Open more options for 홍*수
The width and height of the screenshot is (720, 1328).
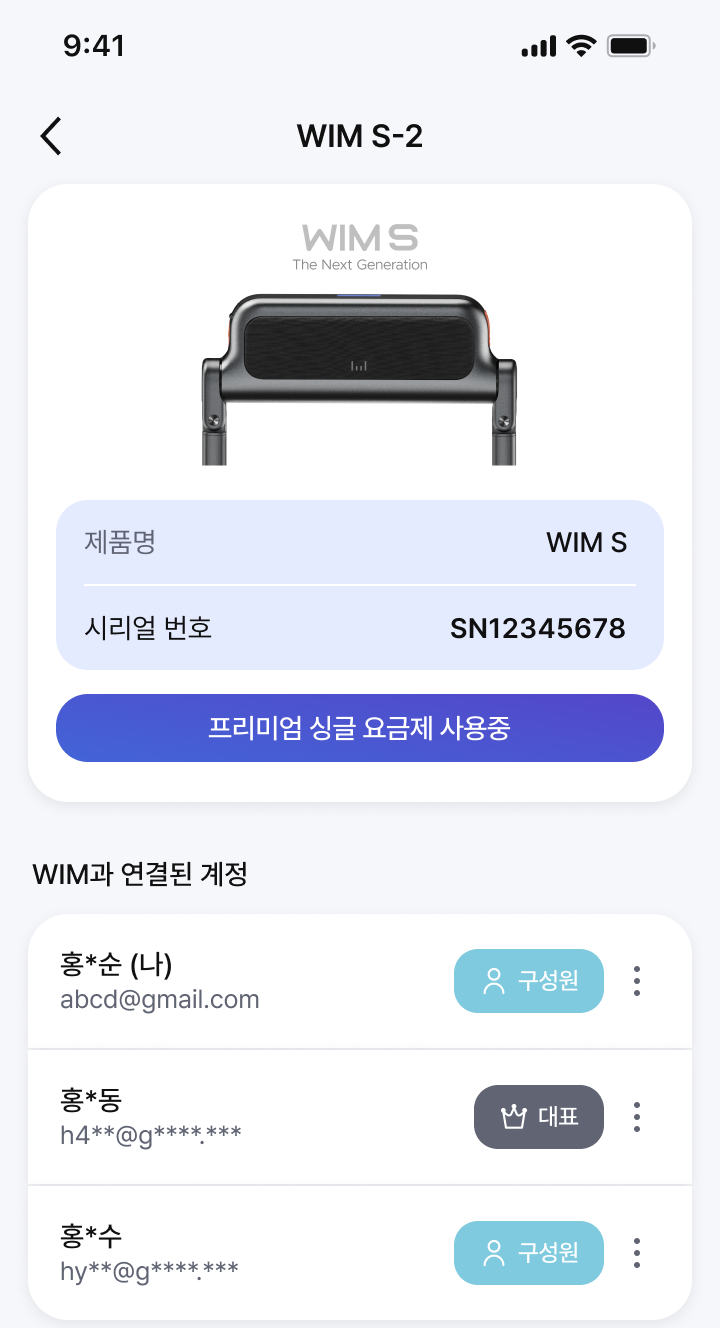pyautogui.click(x=637, y=1253)
